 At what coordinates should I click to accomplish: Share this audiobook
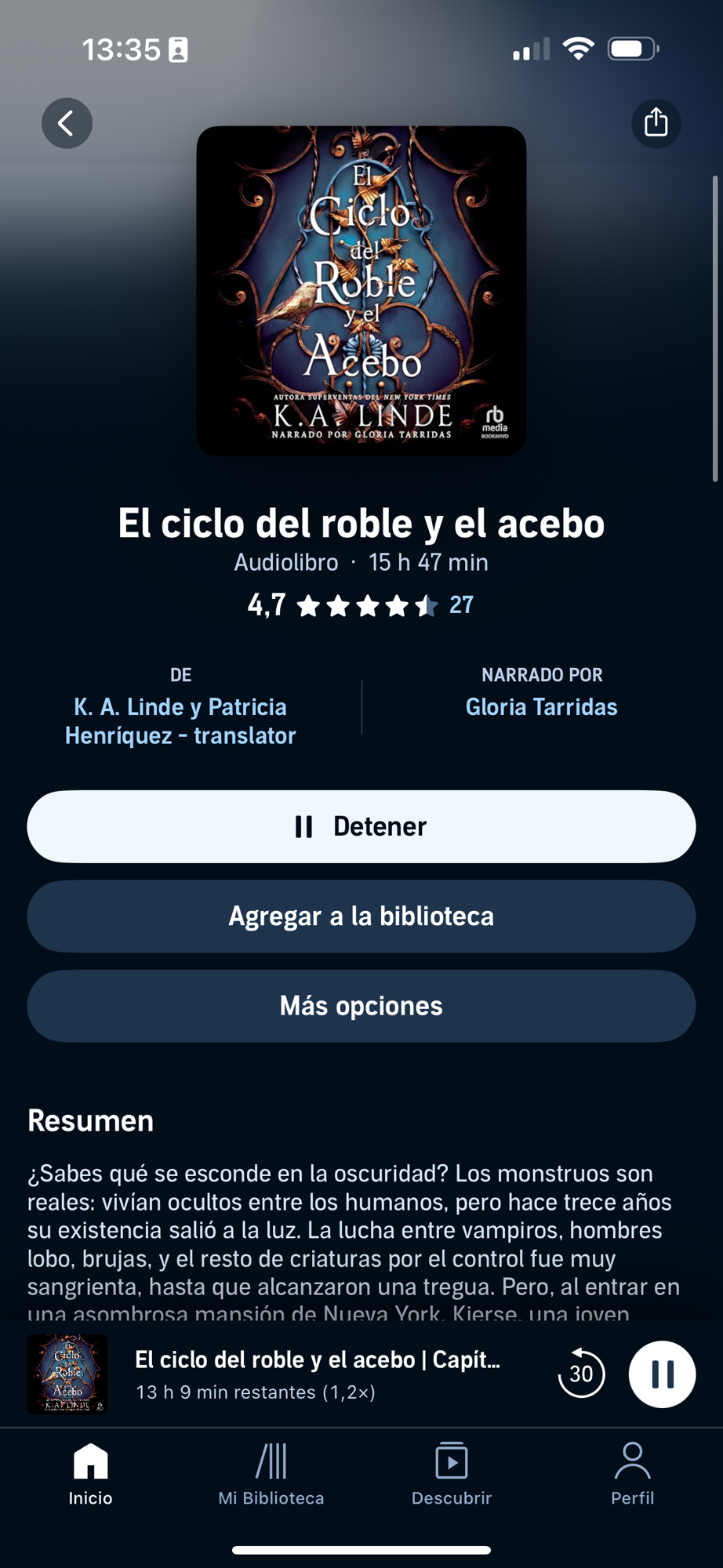(656, 123)
